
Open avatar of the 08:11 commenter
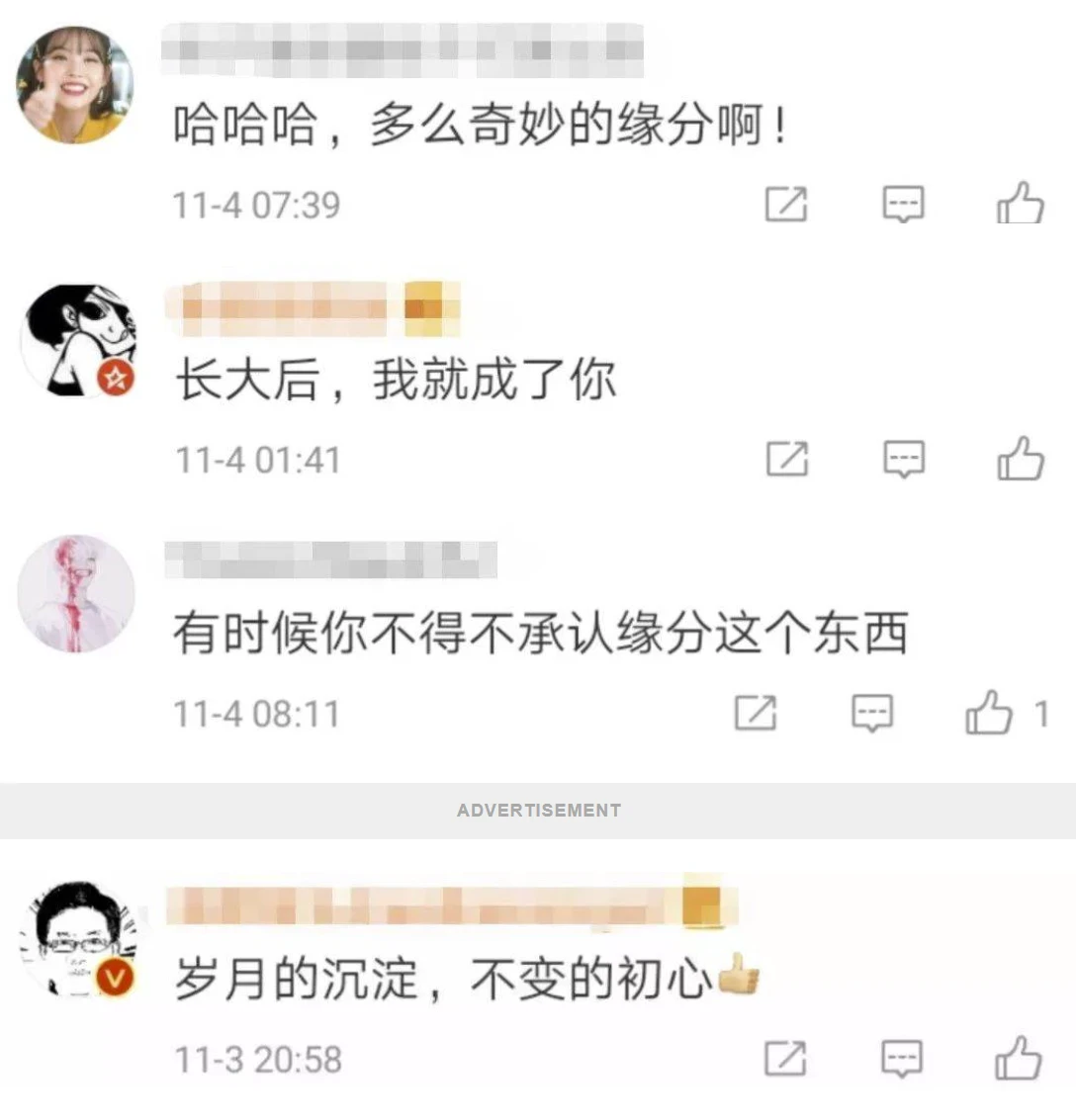click(76, 593)
